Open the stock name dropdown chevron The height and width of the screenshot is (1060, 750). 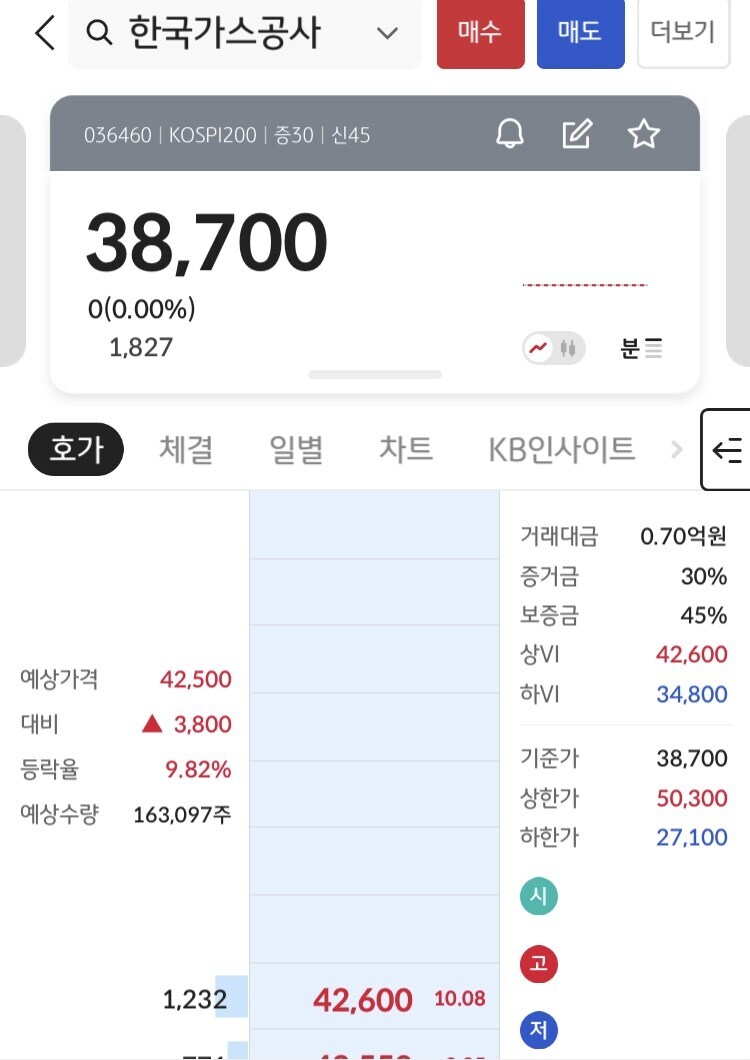point(387,32)
